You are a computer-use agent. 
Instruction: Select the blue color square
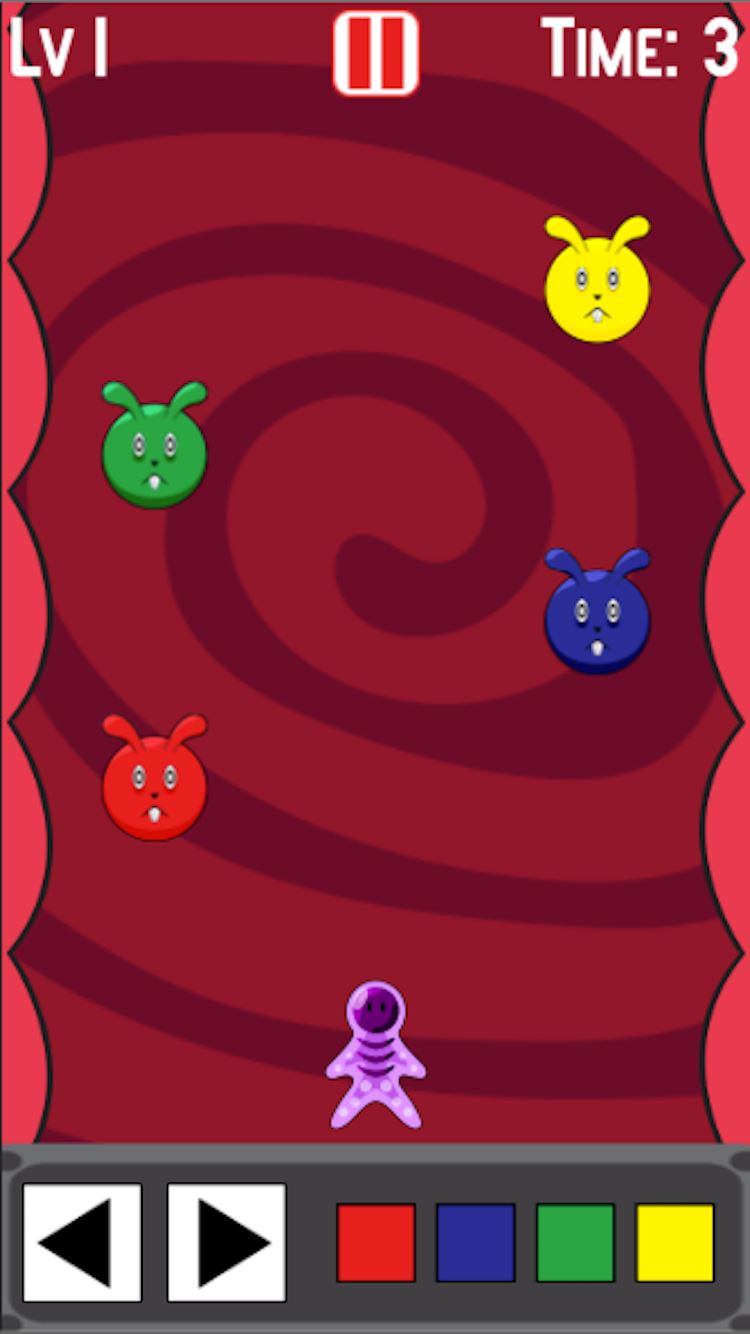[x=476, y=1243]
